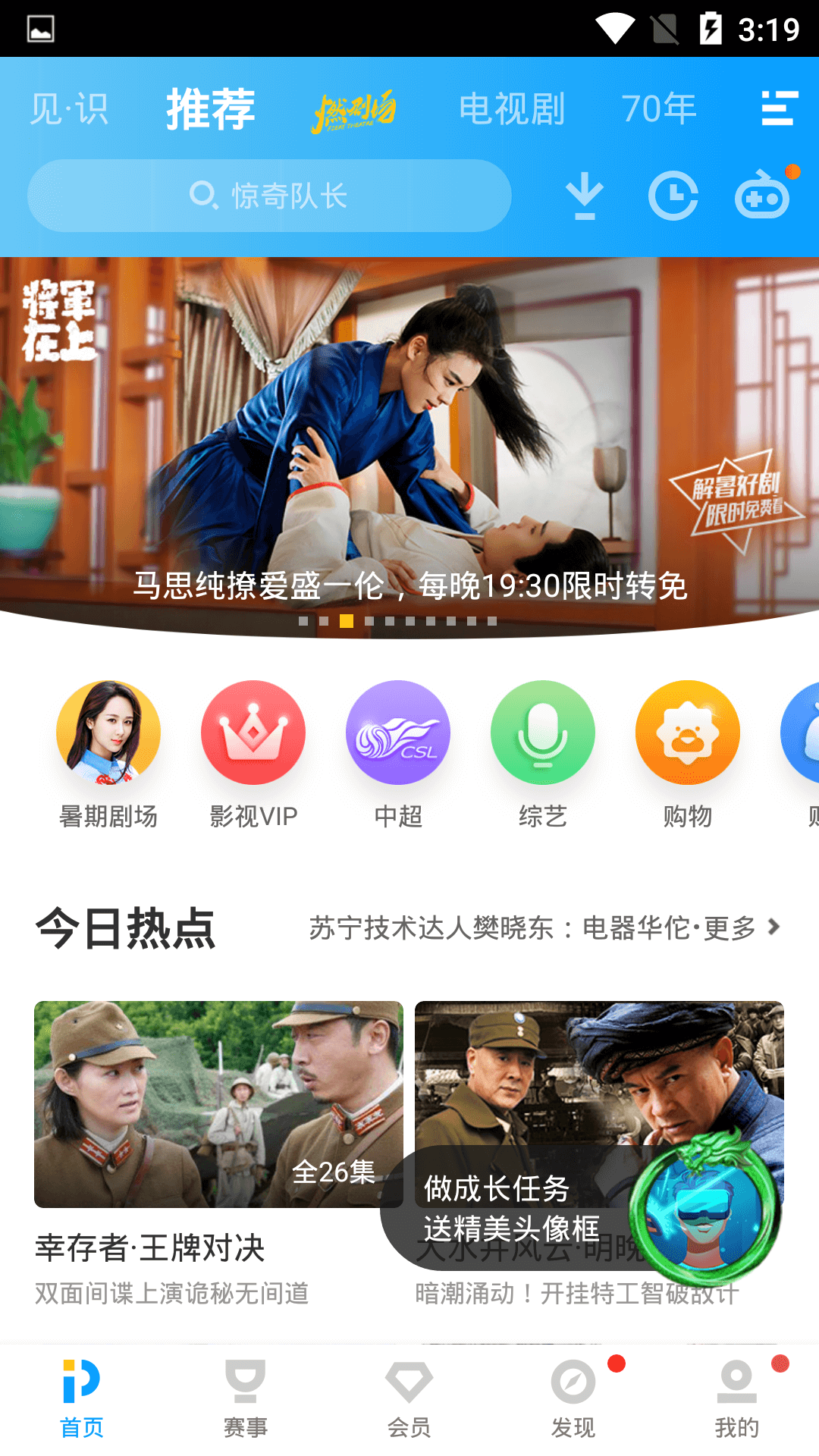
Task: Open the downloads icon
Action: [585, 196]
